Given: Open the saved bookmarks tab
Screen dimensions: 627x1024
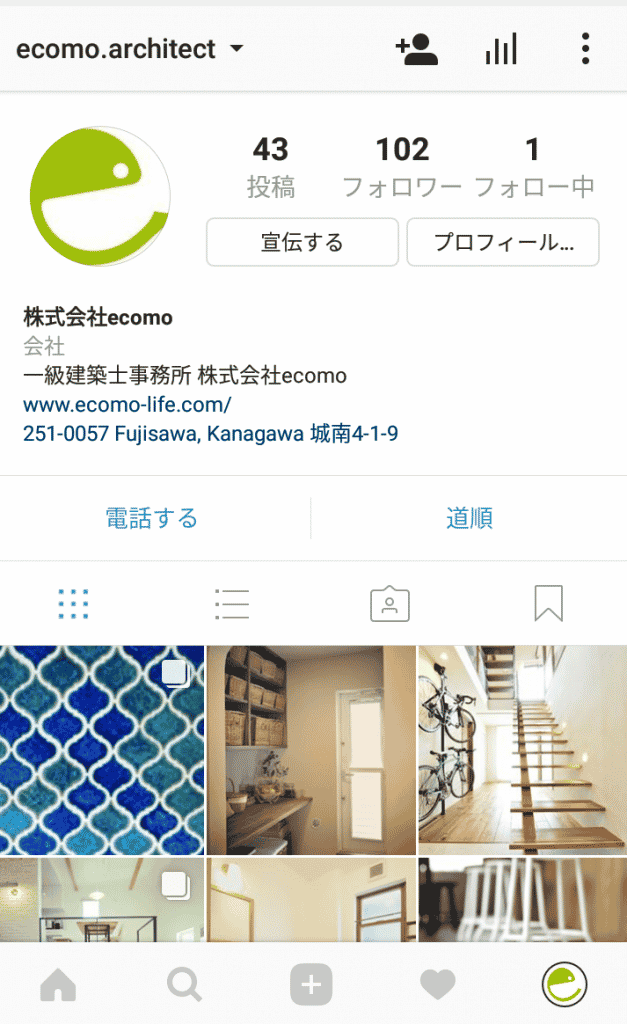Looking at the screenshot, I should (x=548, y=603).
